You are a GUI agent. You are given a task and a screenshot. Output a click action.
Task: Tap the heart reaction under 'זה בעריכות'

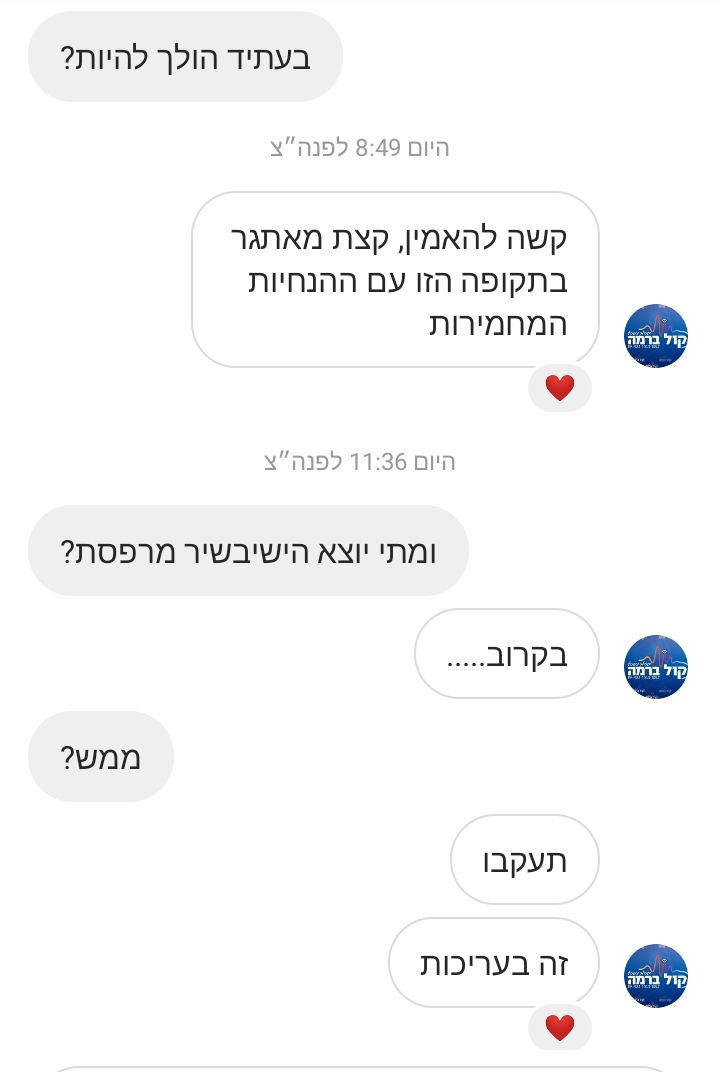[560, 1027]
